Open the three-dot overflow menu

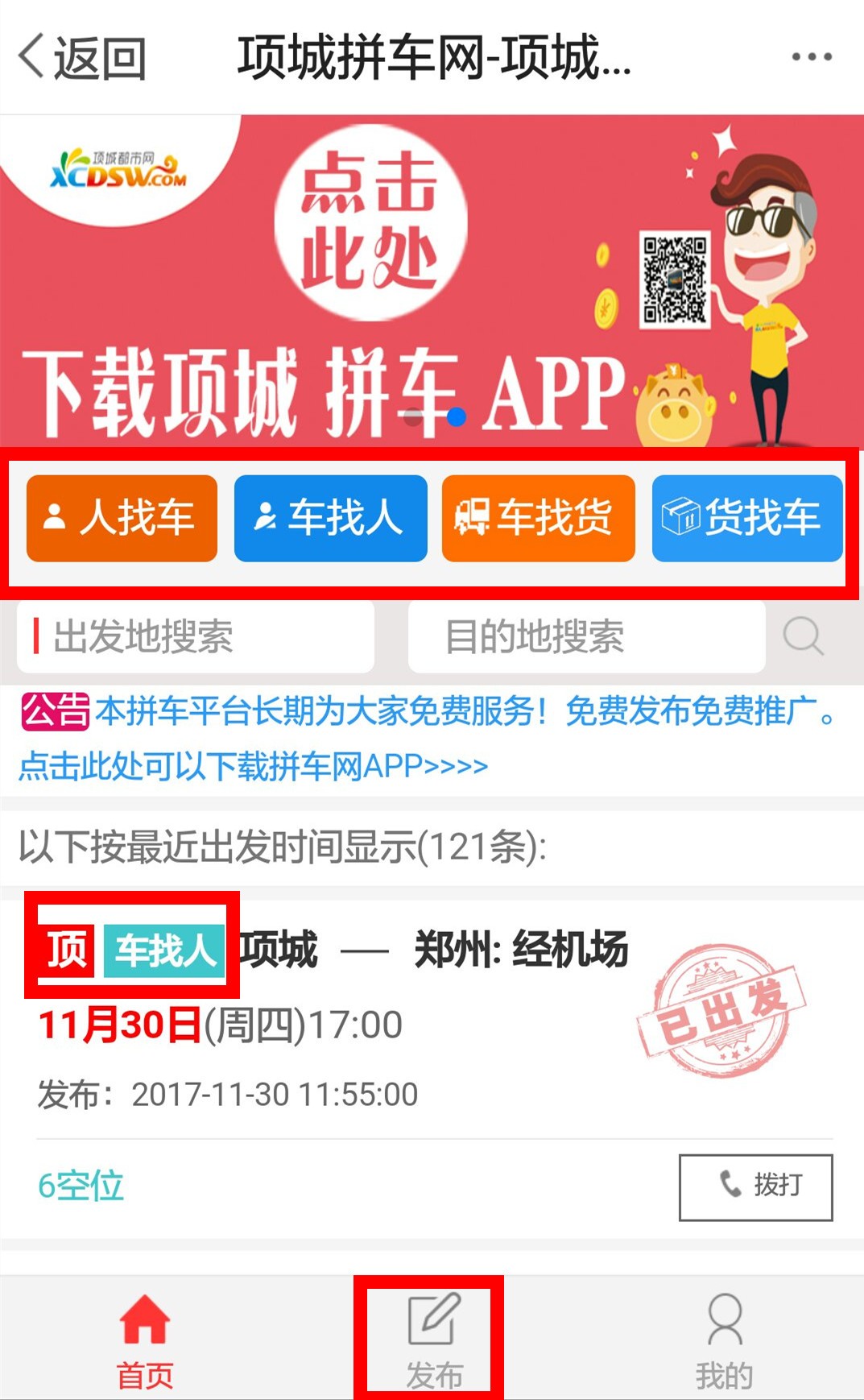811,57
